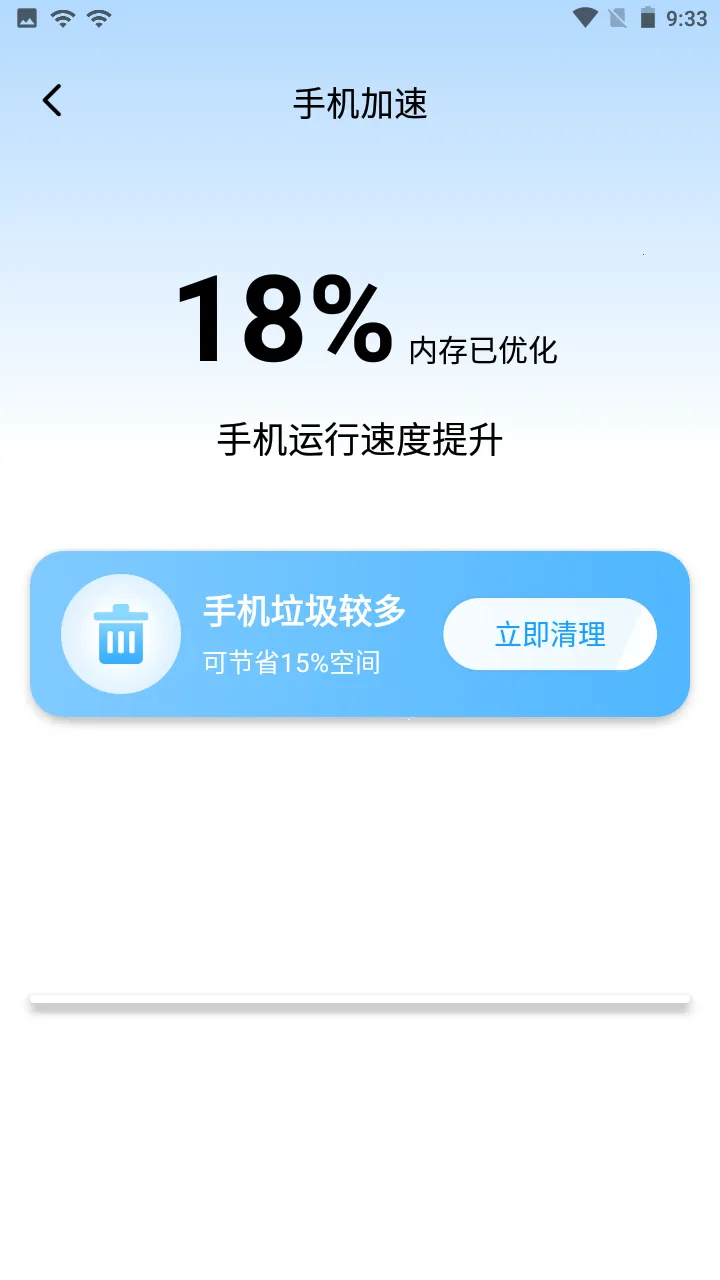Tap the circular icon background behind the trash

click(x=120, y=633)
